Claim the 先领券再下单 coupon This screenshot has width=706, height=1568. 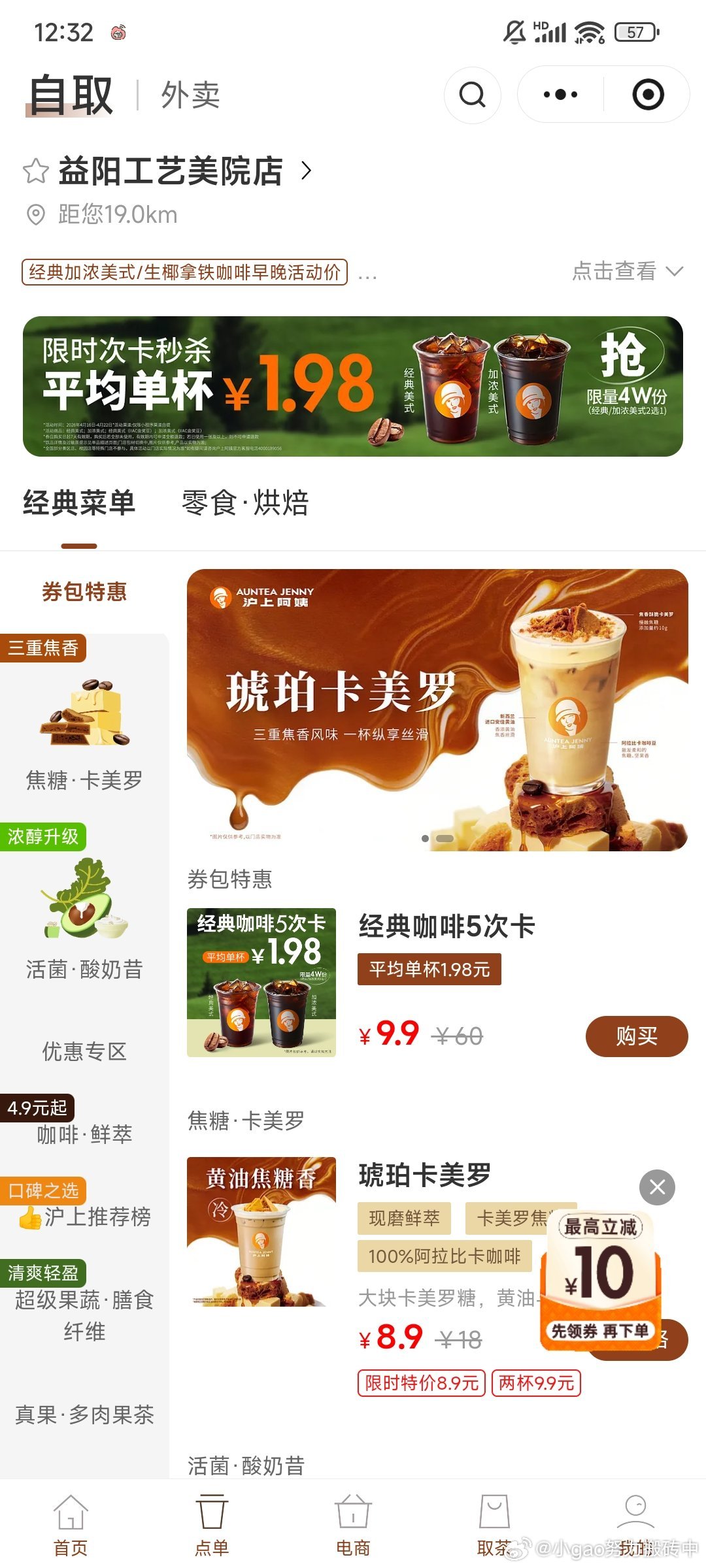click(600, 1330)
